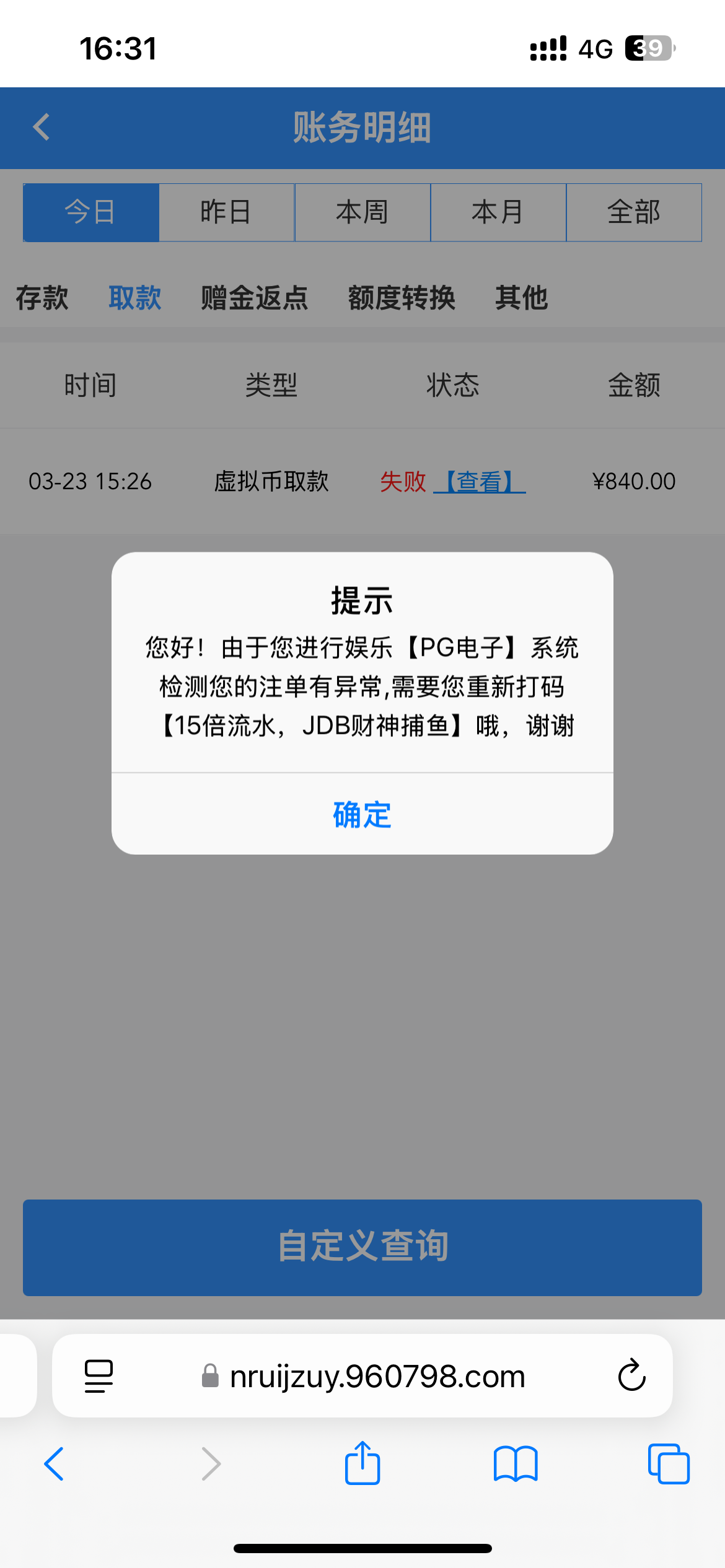This screenshot has height=1568, width=725.
Task: Select the 昨日 date filter
Action: [226, 212]
